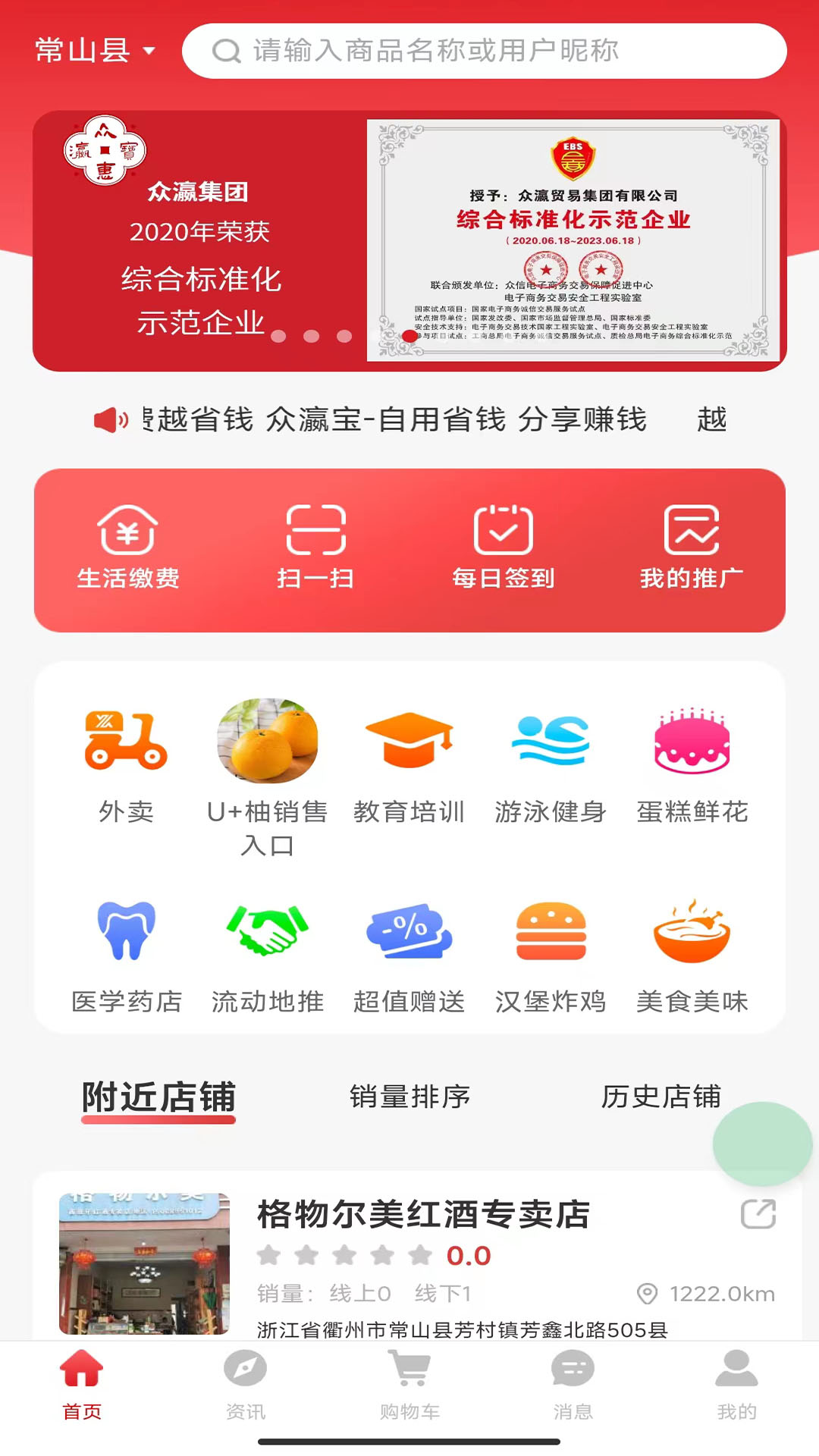Open the 蛋糕鲜花 category
Screen dimensions: 819x1456
[692, 765]
